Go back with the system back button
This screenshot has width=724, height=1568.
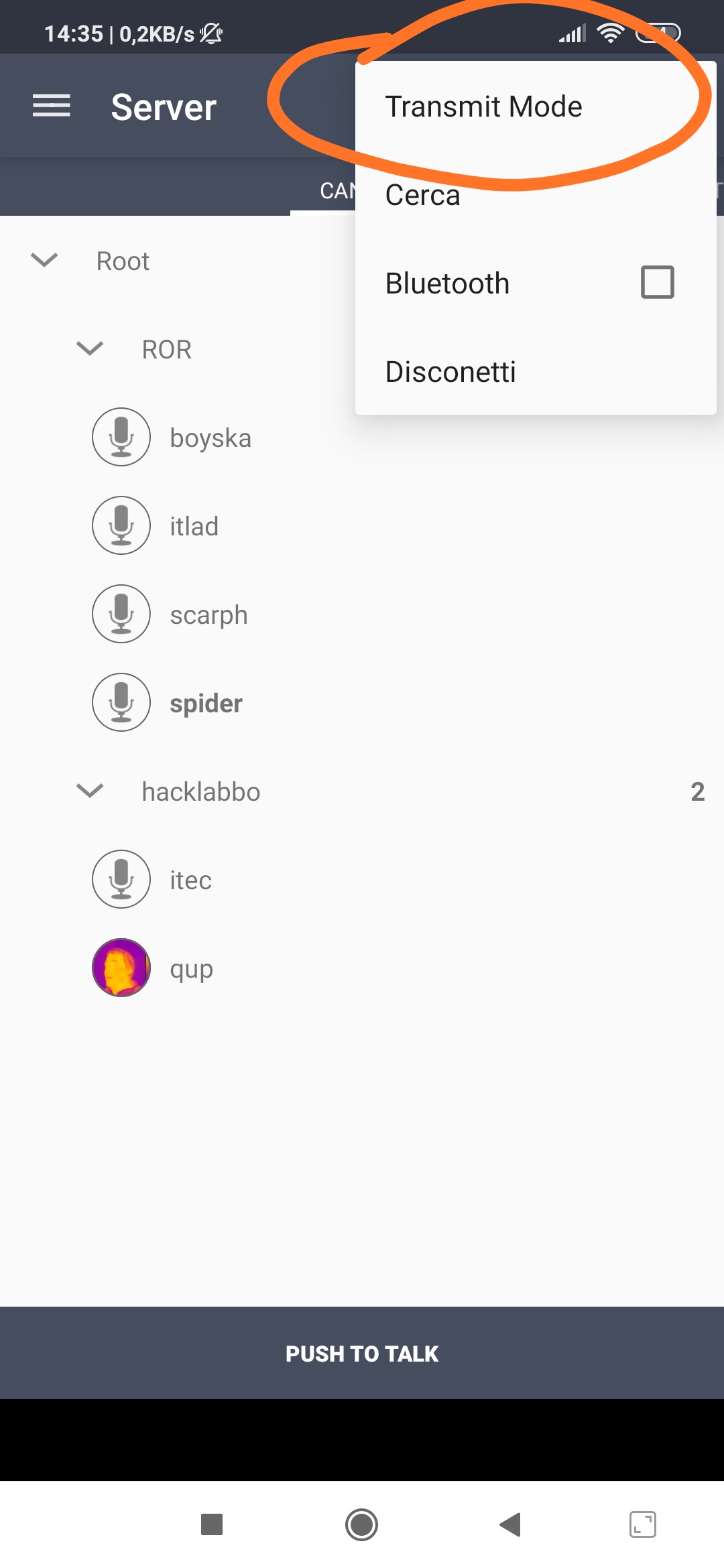tap(511, 1524)
